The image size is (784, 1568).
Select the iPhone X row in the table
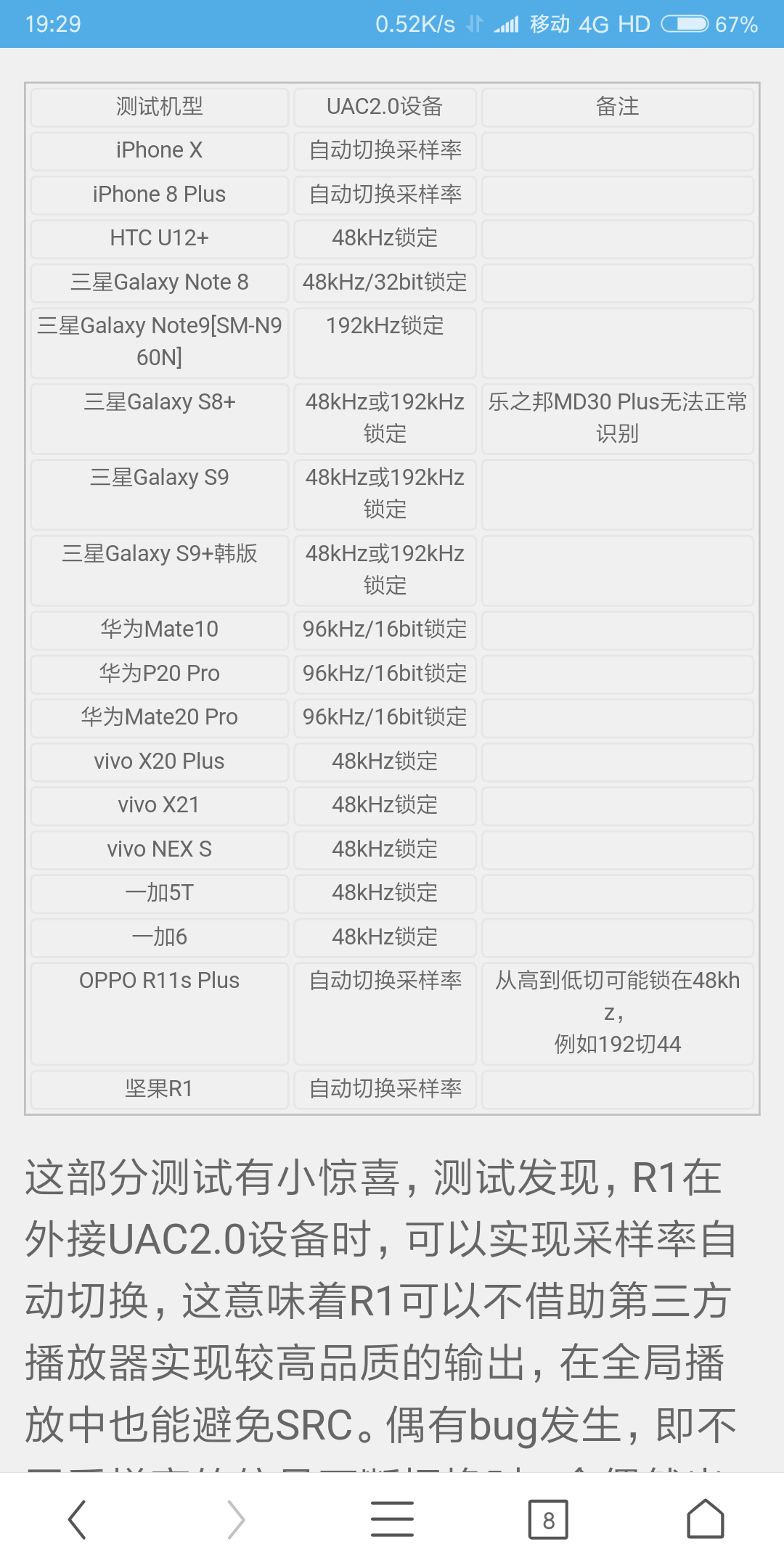pos(158,150)
